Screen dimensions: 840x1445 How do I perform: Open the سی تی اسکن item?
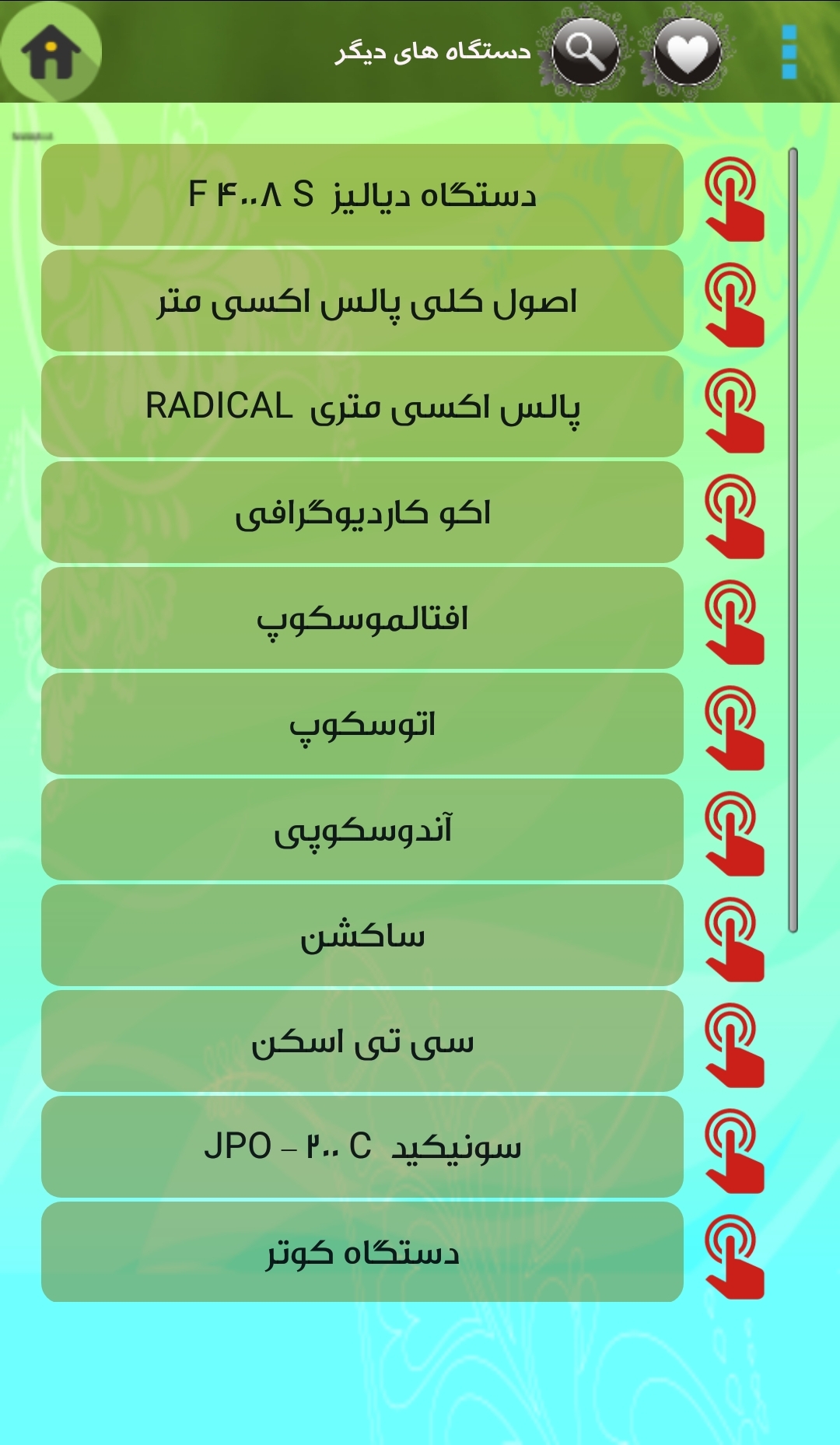[x=362, y=1040]
